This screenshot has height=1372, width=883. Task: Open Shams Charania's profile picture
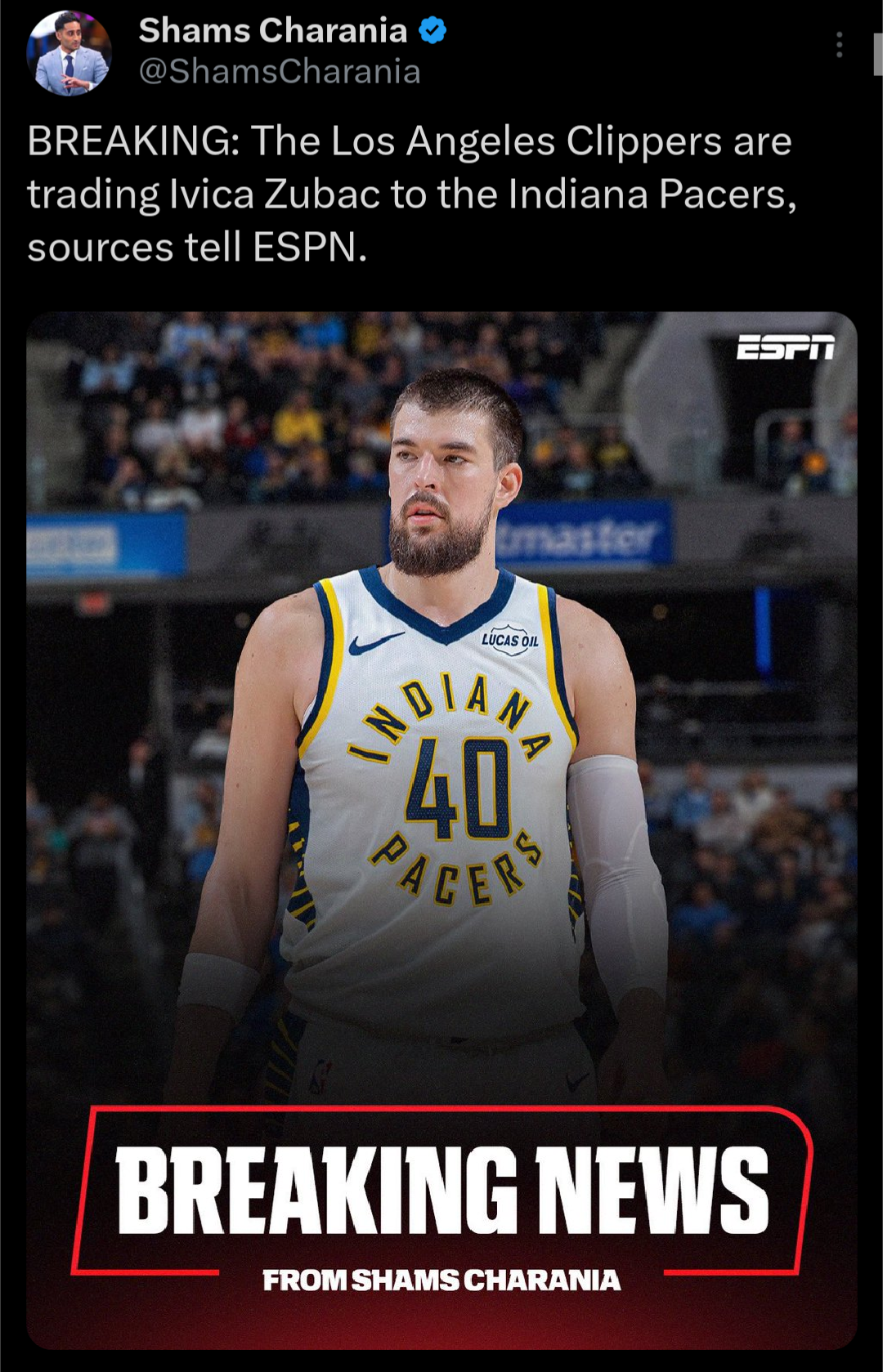69,53
